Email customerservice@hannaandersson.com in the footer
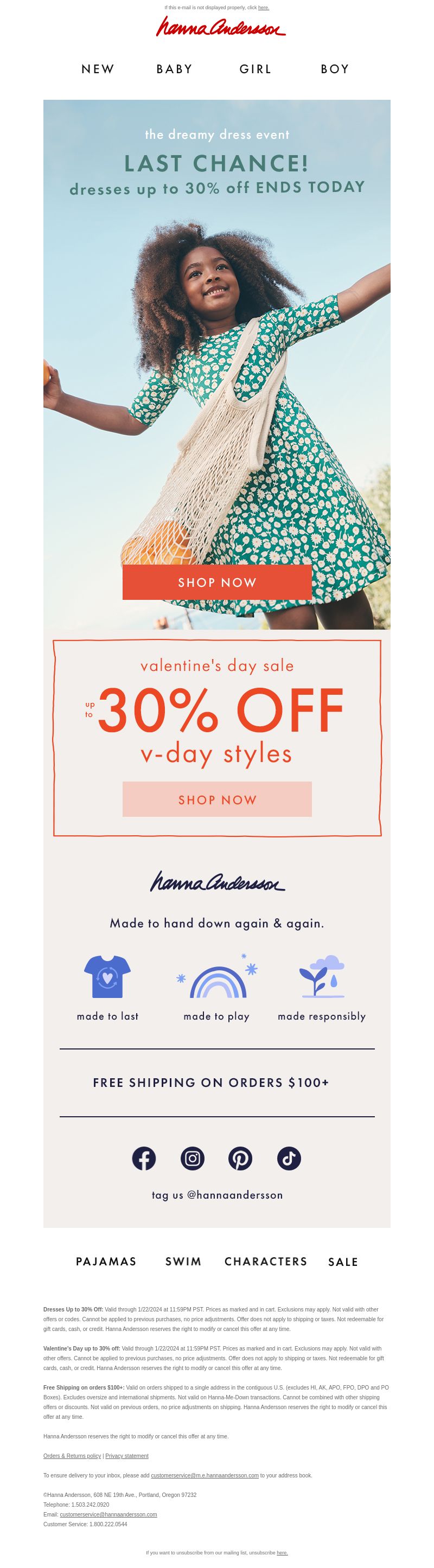Viewport: 434px width, 1568px height. [x=108, y=1514]
